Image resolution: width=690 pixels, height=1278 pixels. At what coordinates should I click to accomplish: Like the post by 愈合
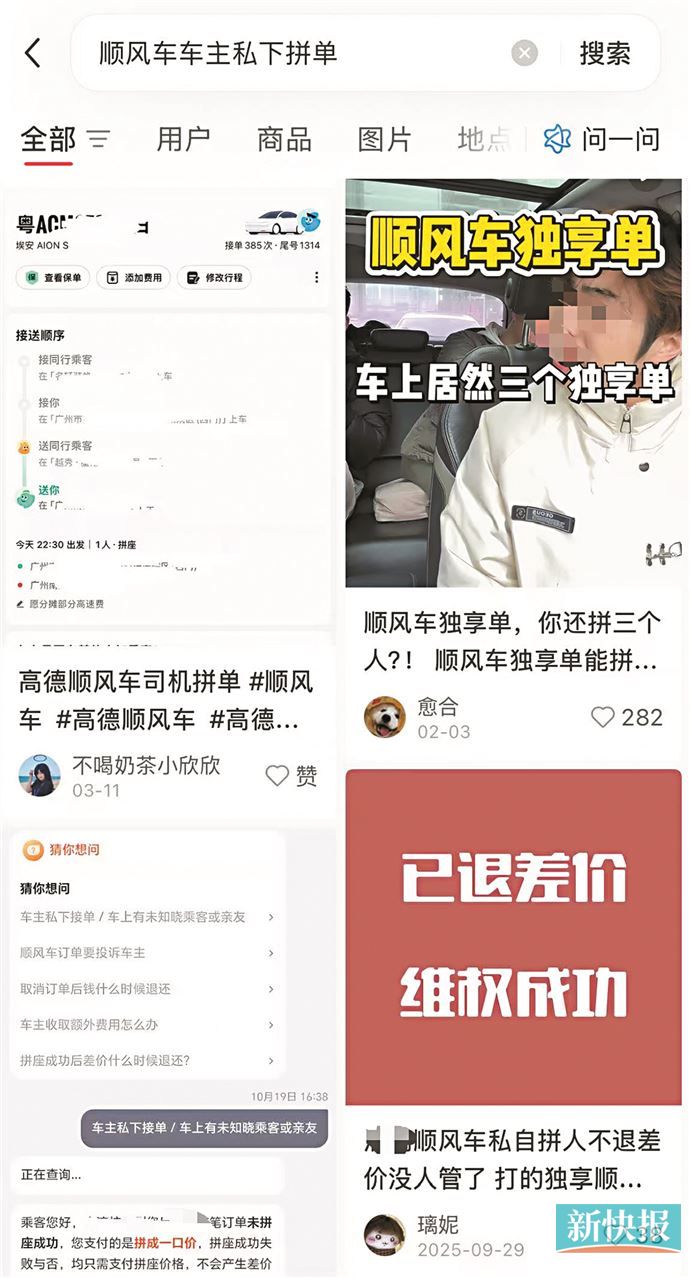click(626, 717)
